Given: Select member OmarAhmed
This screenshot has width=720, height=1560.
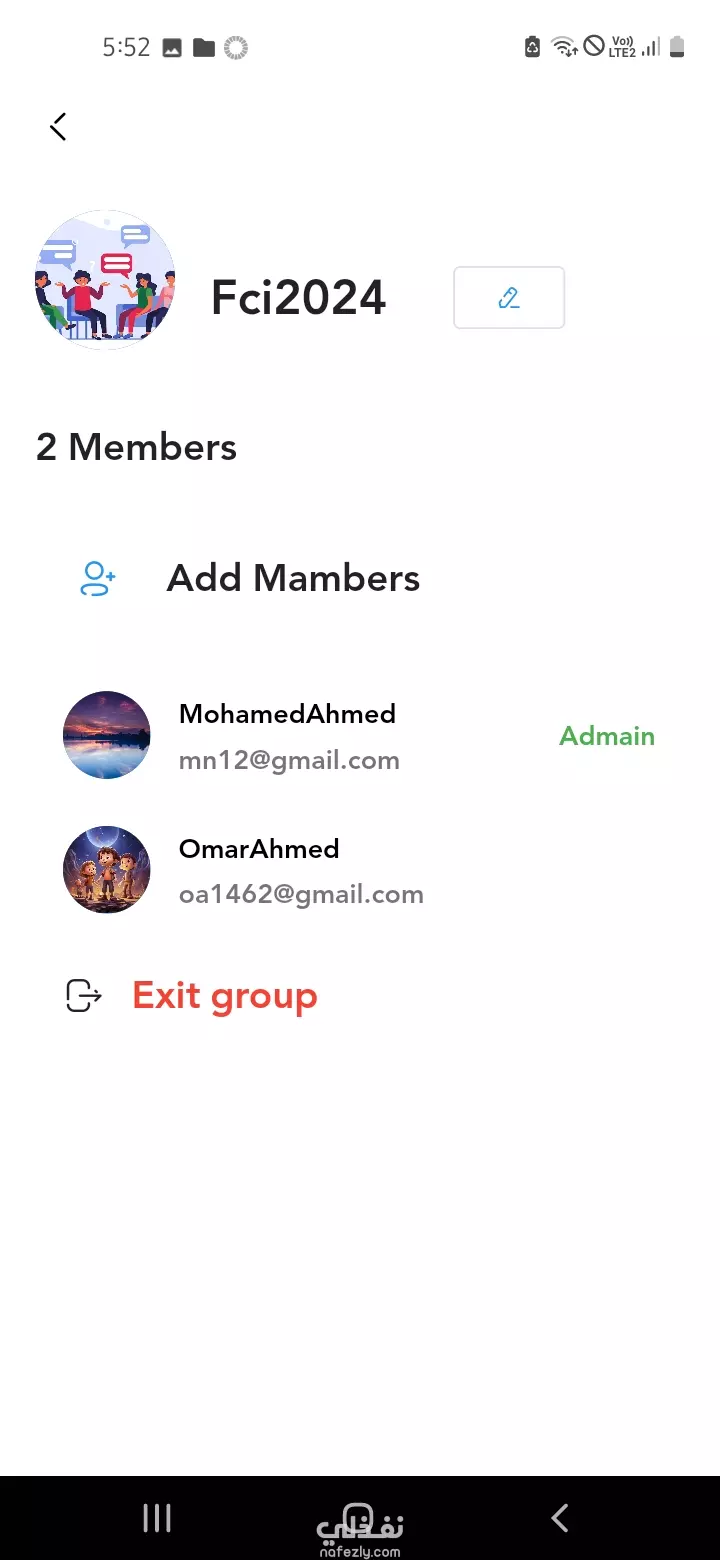Looking at the screenshot, I should (x=360, y=870).
